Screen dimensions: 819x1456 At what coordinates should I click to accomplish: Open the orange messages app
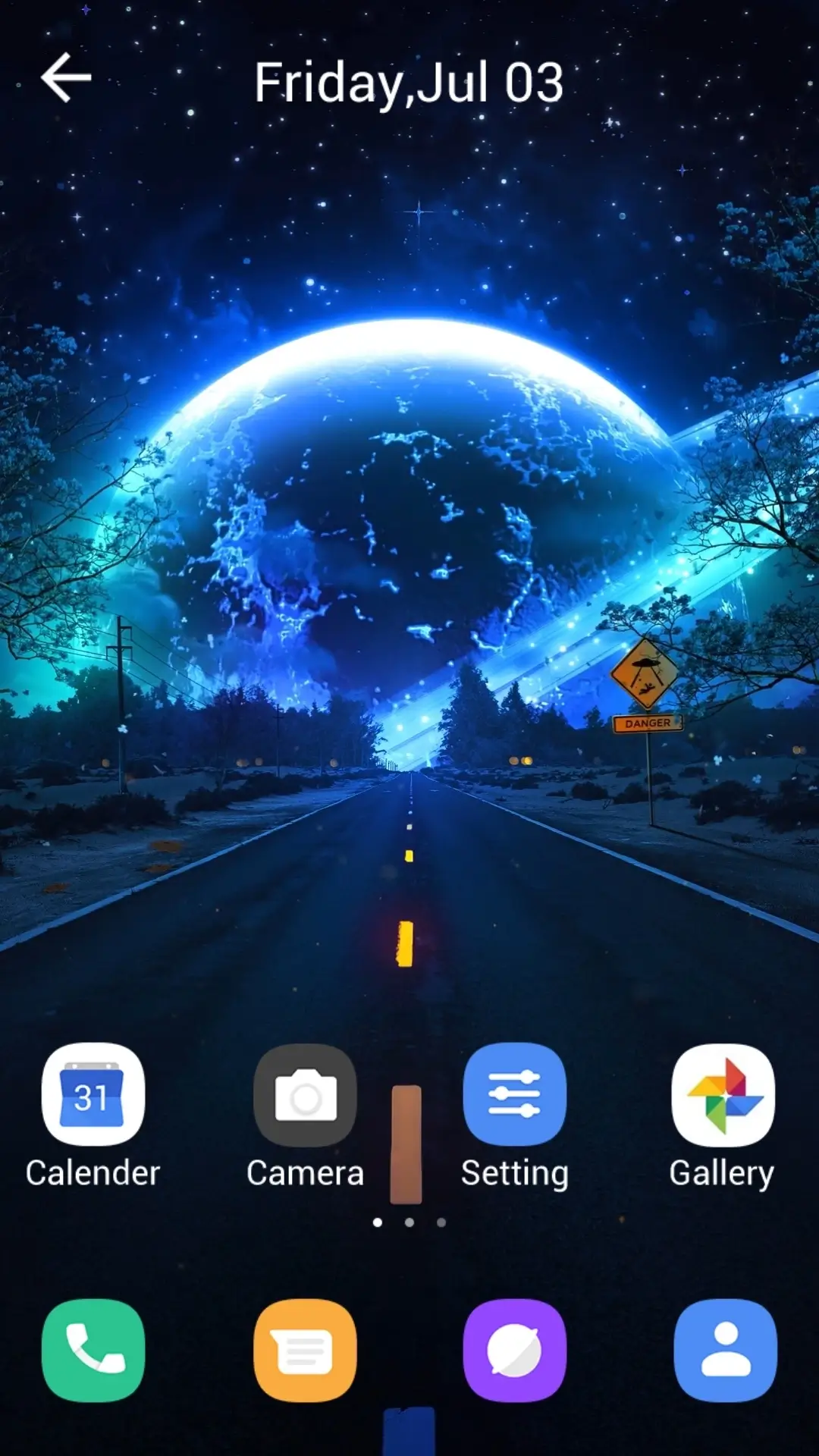pos(305,1351)
